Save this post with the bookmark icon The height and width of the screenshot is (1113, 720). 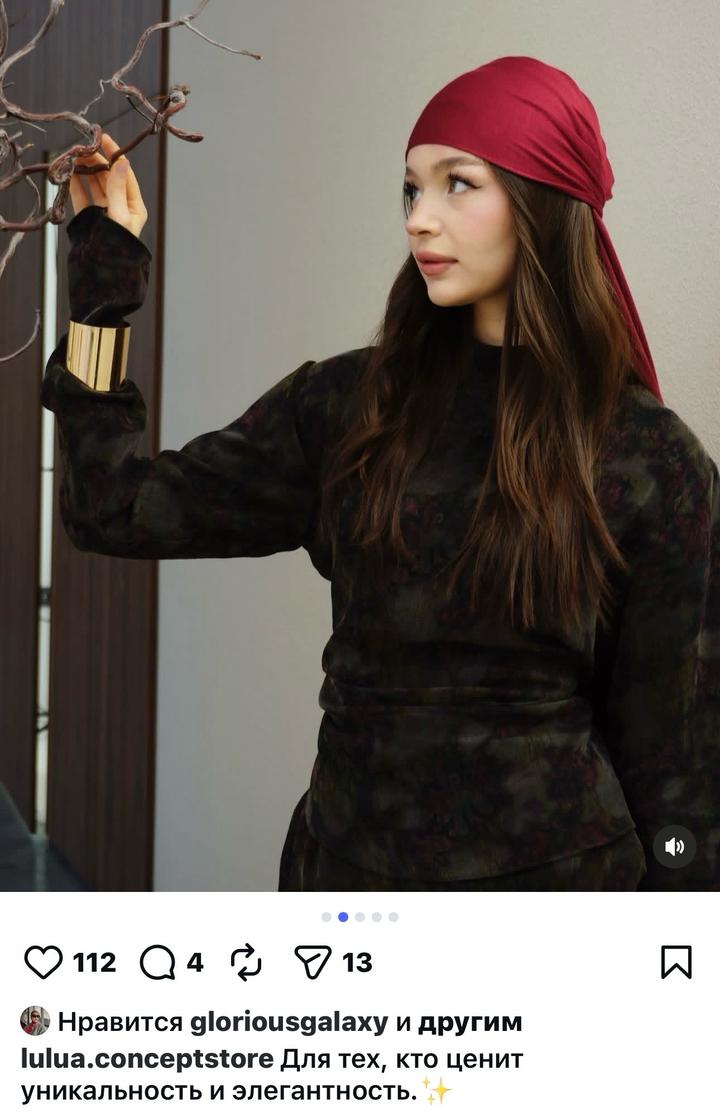[676, 962]
